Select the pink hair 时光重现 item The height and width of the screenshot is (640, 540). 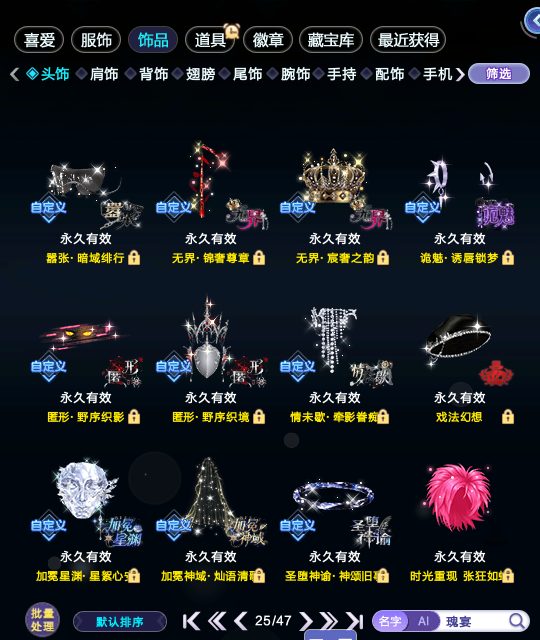460,522
